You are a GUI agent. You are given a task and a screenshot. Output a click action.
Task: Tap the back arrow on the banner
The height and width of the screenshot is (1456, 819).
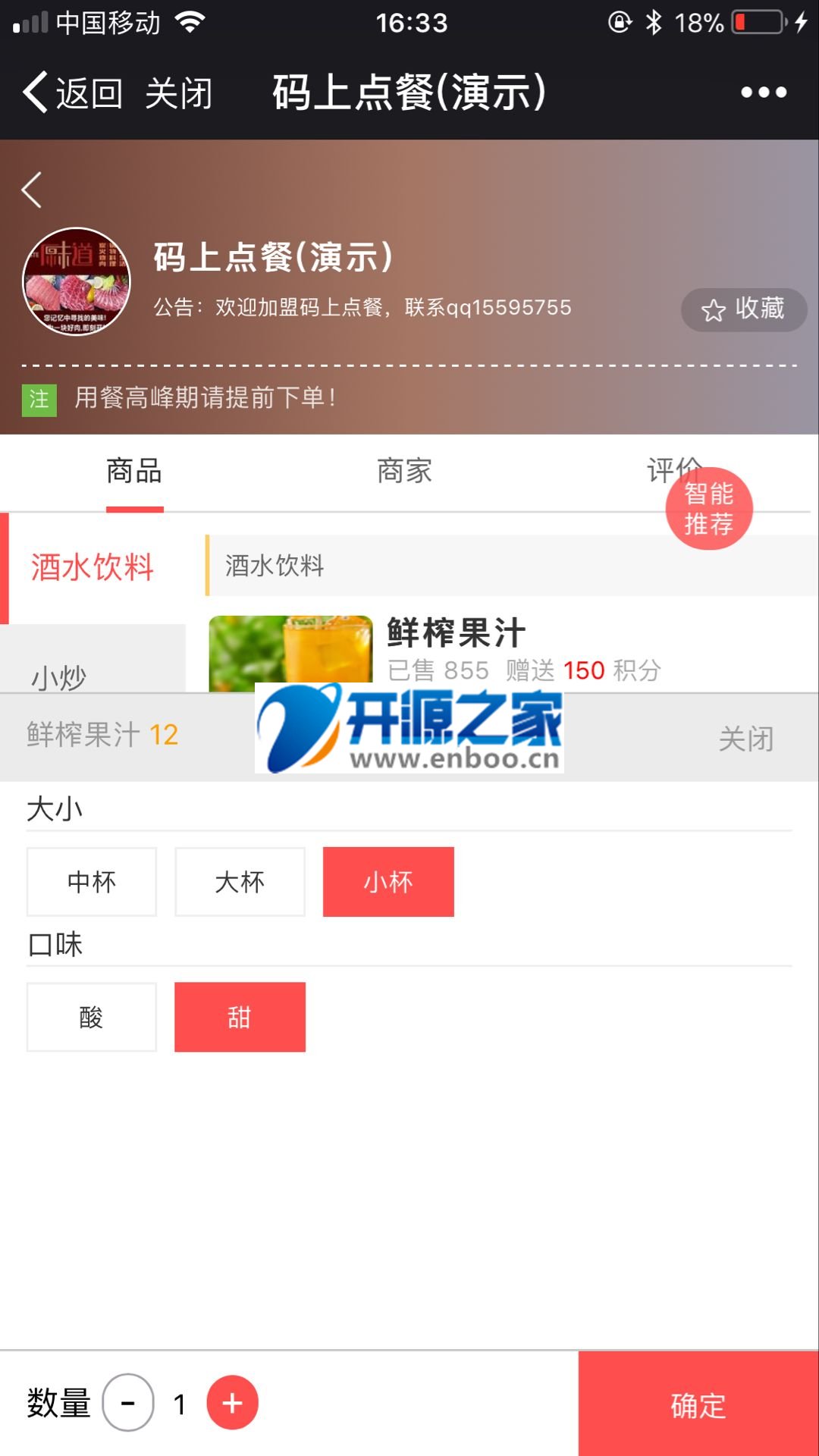(32, 190)
